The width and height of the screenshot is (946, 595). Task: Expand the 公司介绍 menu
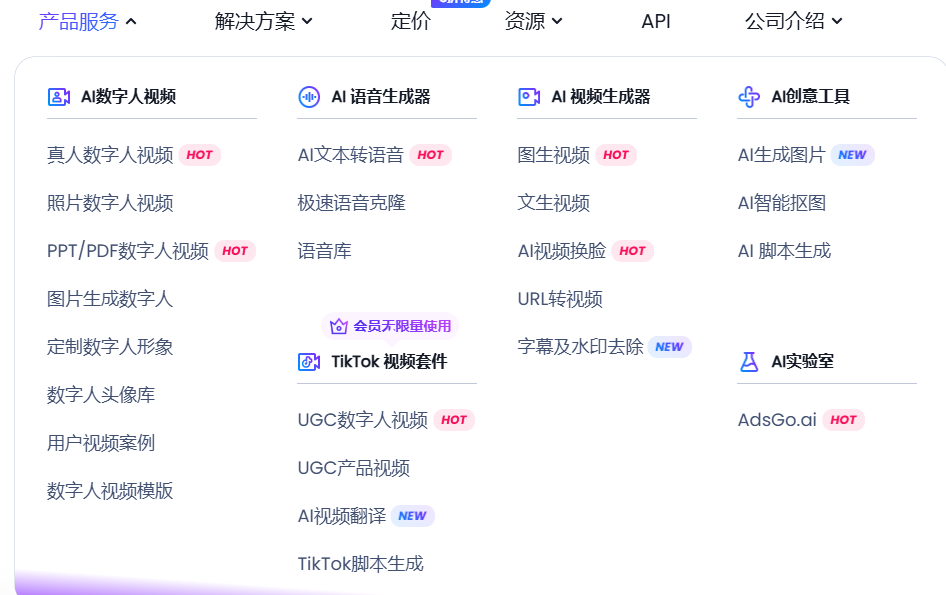[793, 21]
